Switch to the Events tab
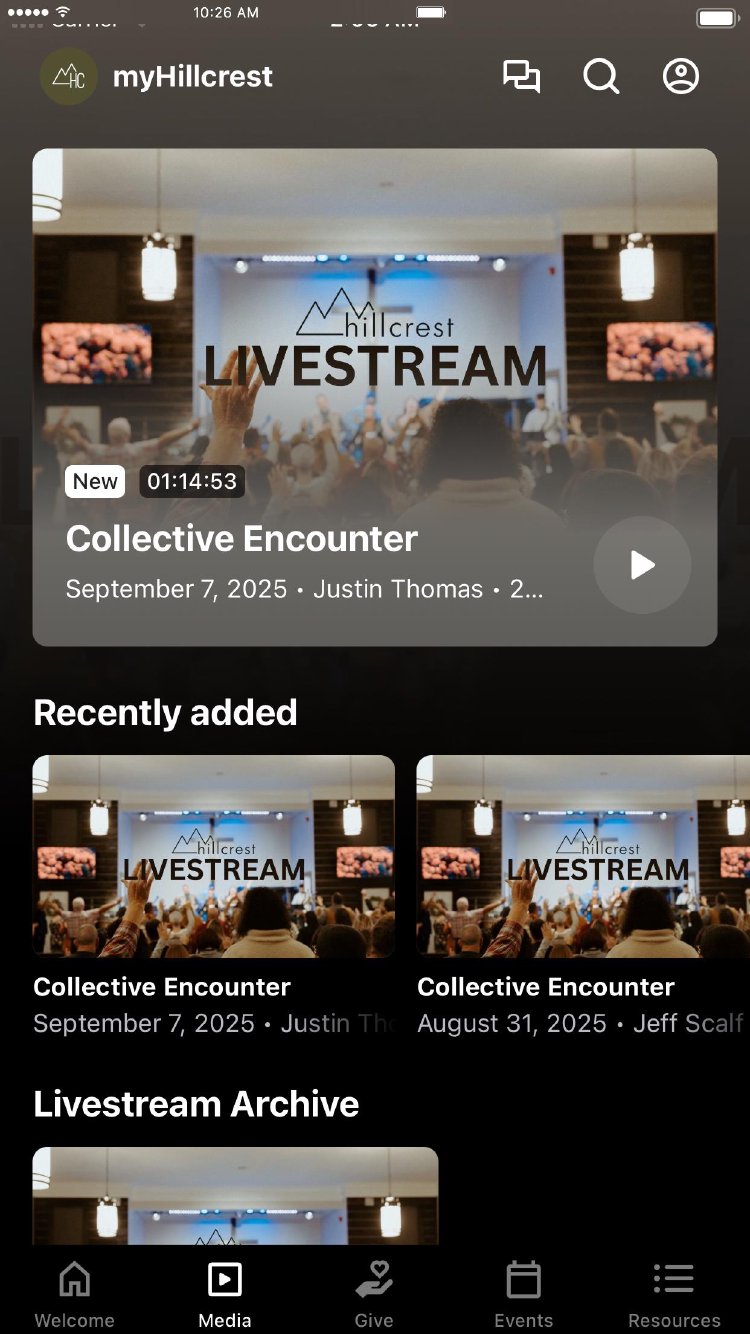 coord(524,1294)
